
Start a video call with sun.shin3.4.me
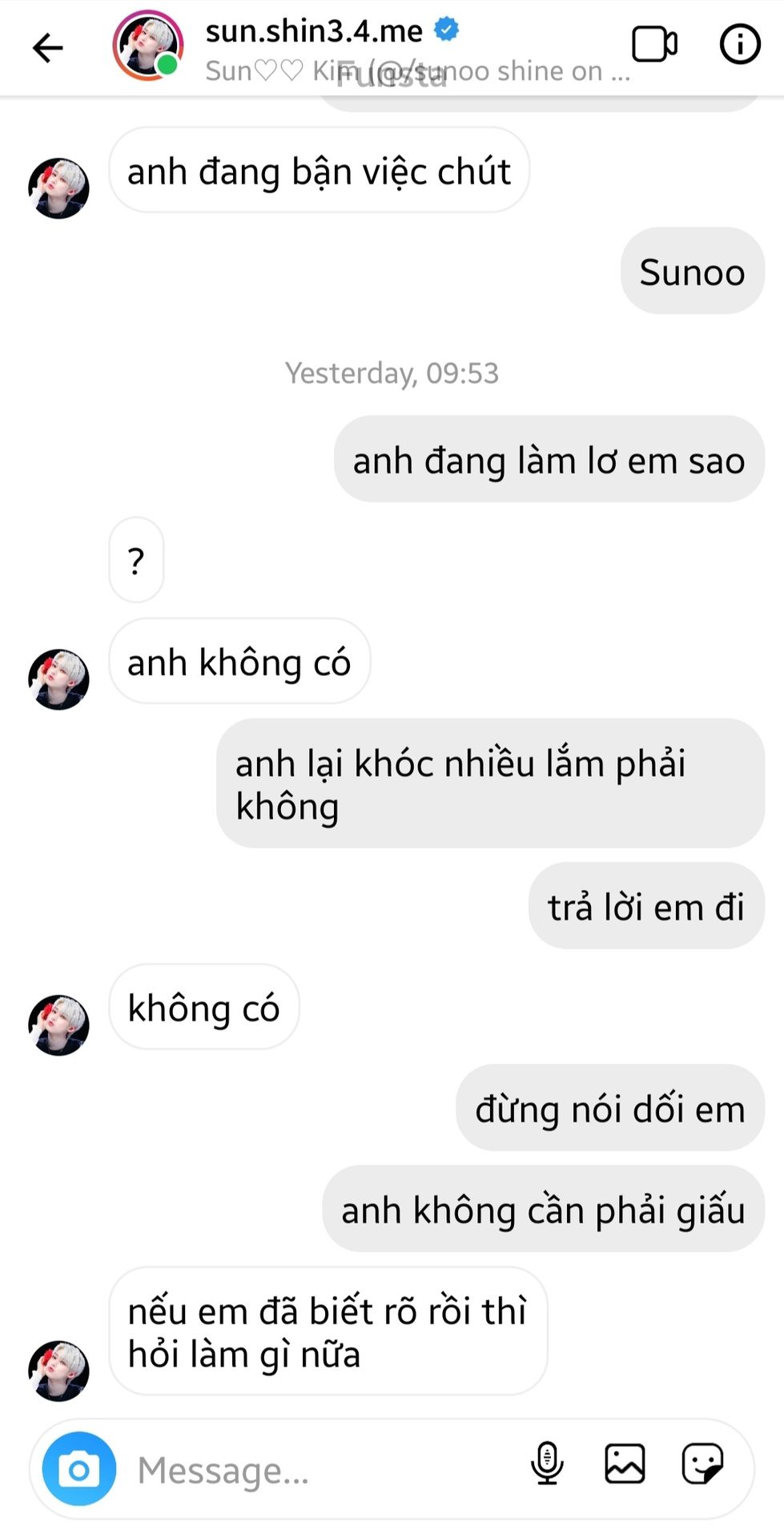pyautogui.click(x=654, y=45)
